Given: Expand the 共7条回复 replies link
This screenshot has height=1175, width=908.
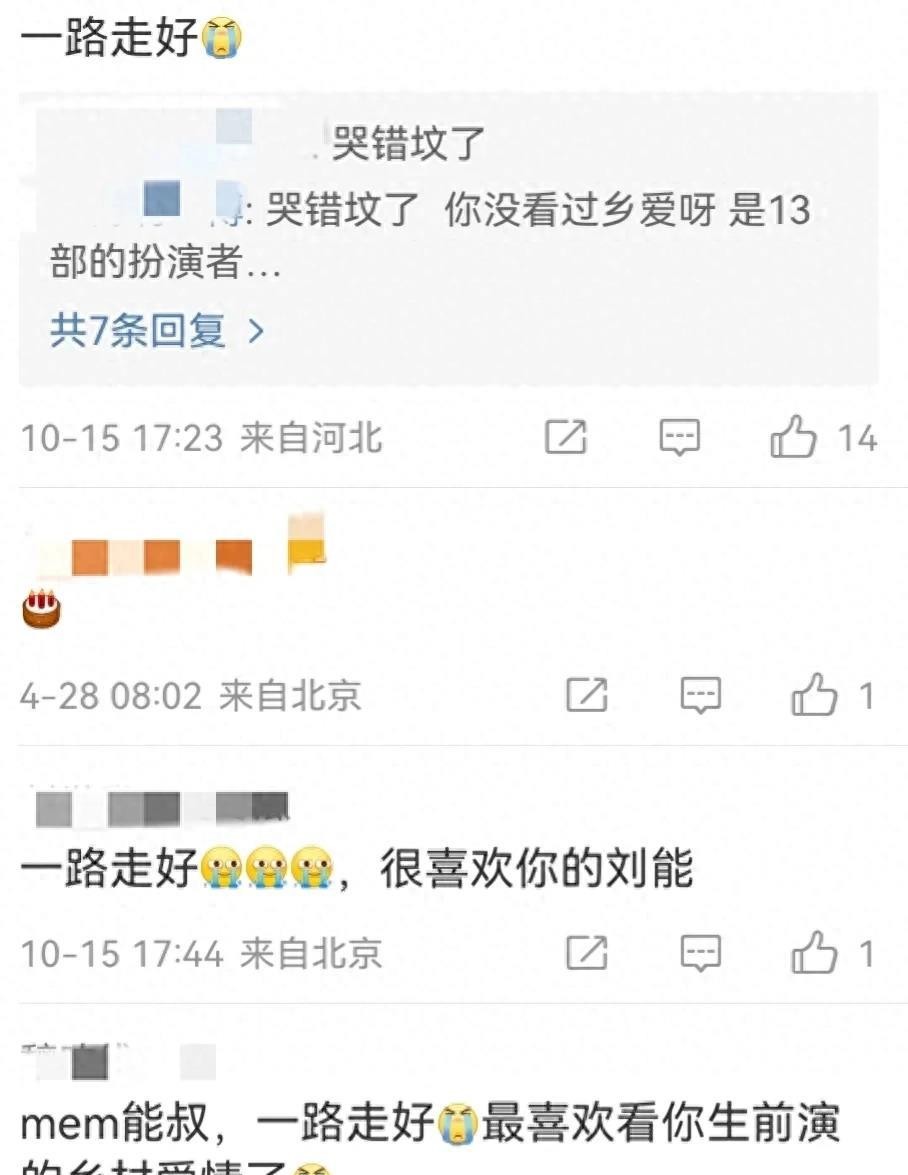Looking at the screenshot, I should 157,330.
